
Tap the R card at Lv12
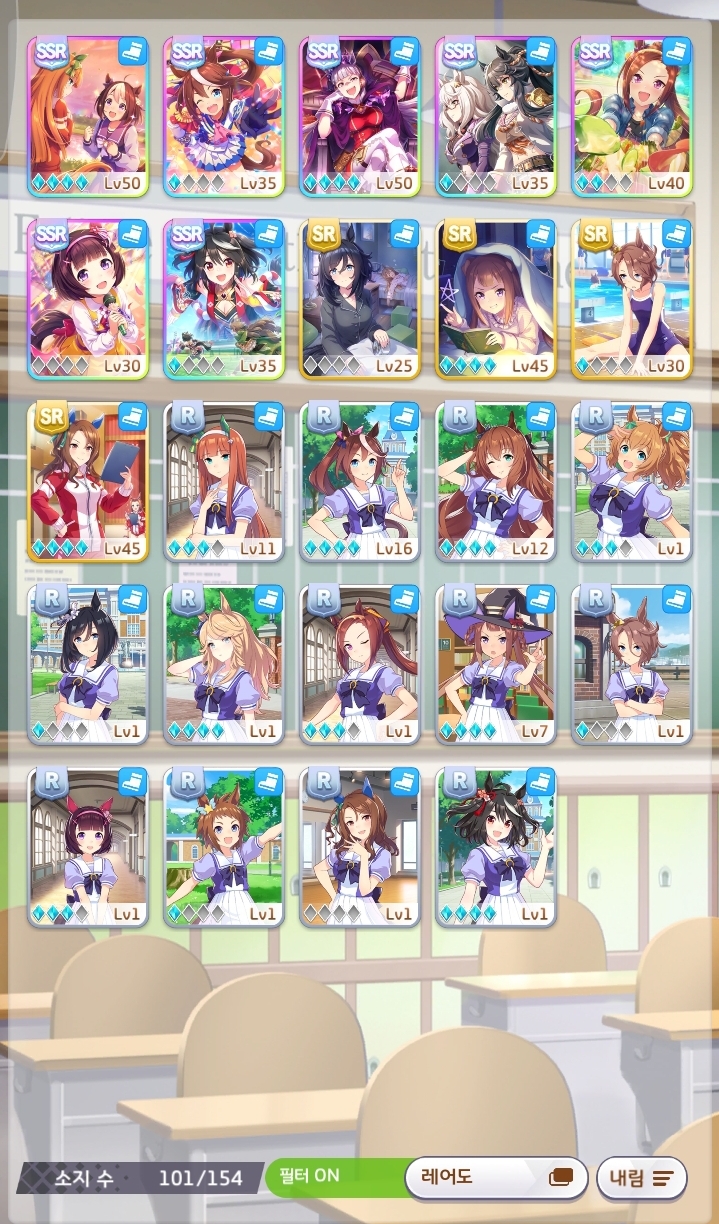[x=496, y=482]
